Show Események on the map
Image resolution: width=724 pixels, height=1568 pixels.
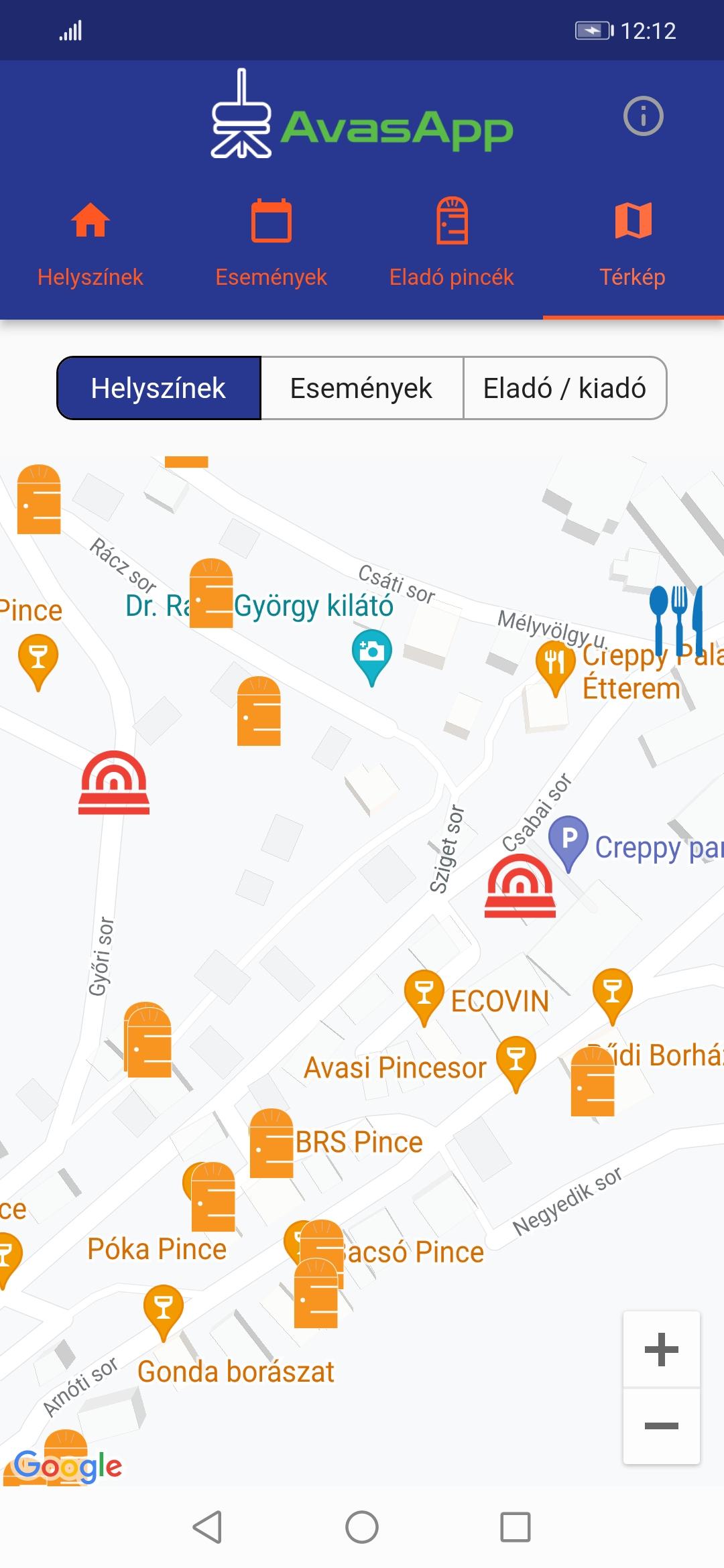tap(362, 388)
